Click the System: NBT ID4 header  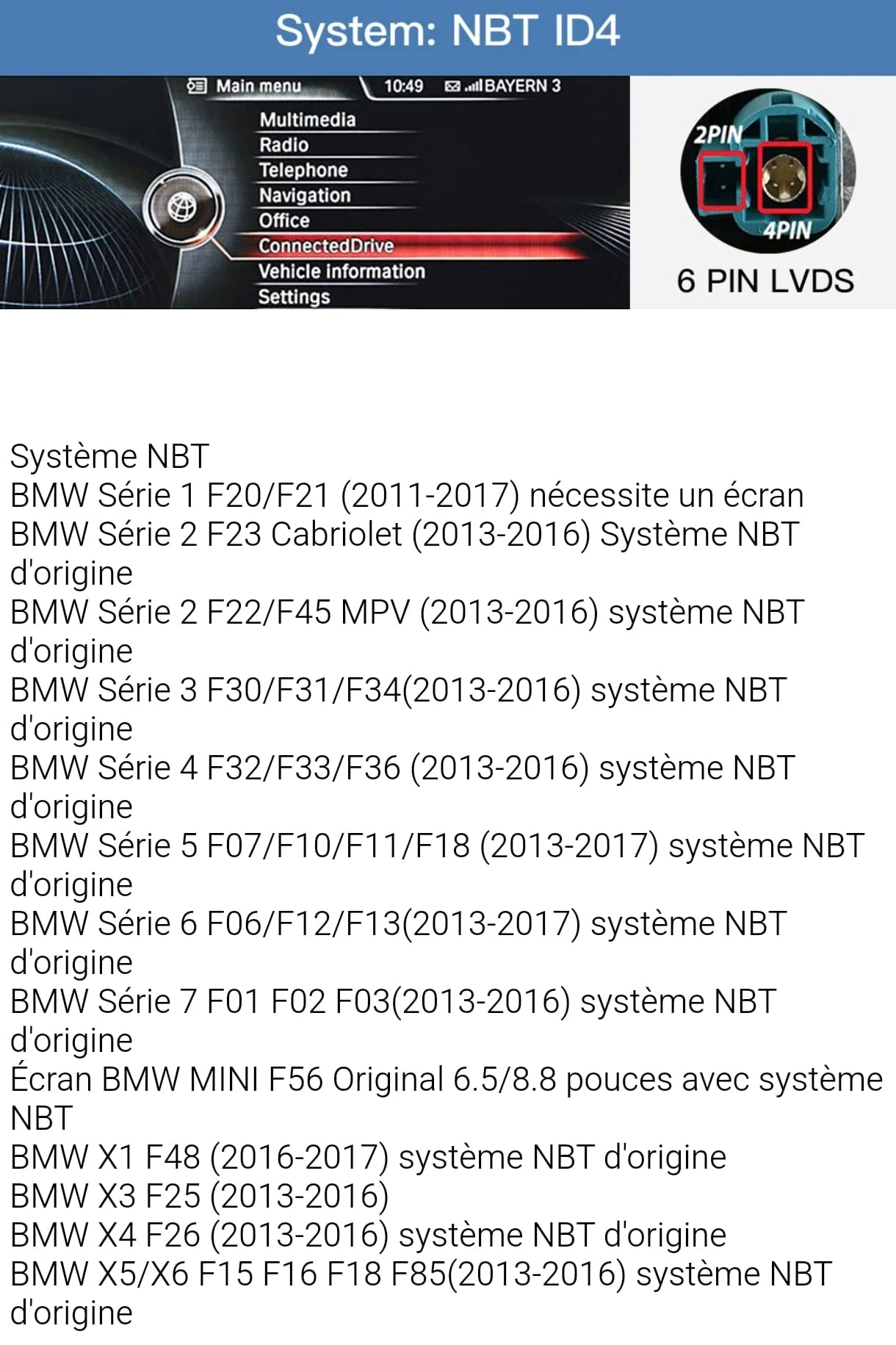pyautogui.click(x=448, y=31)
